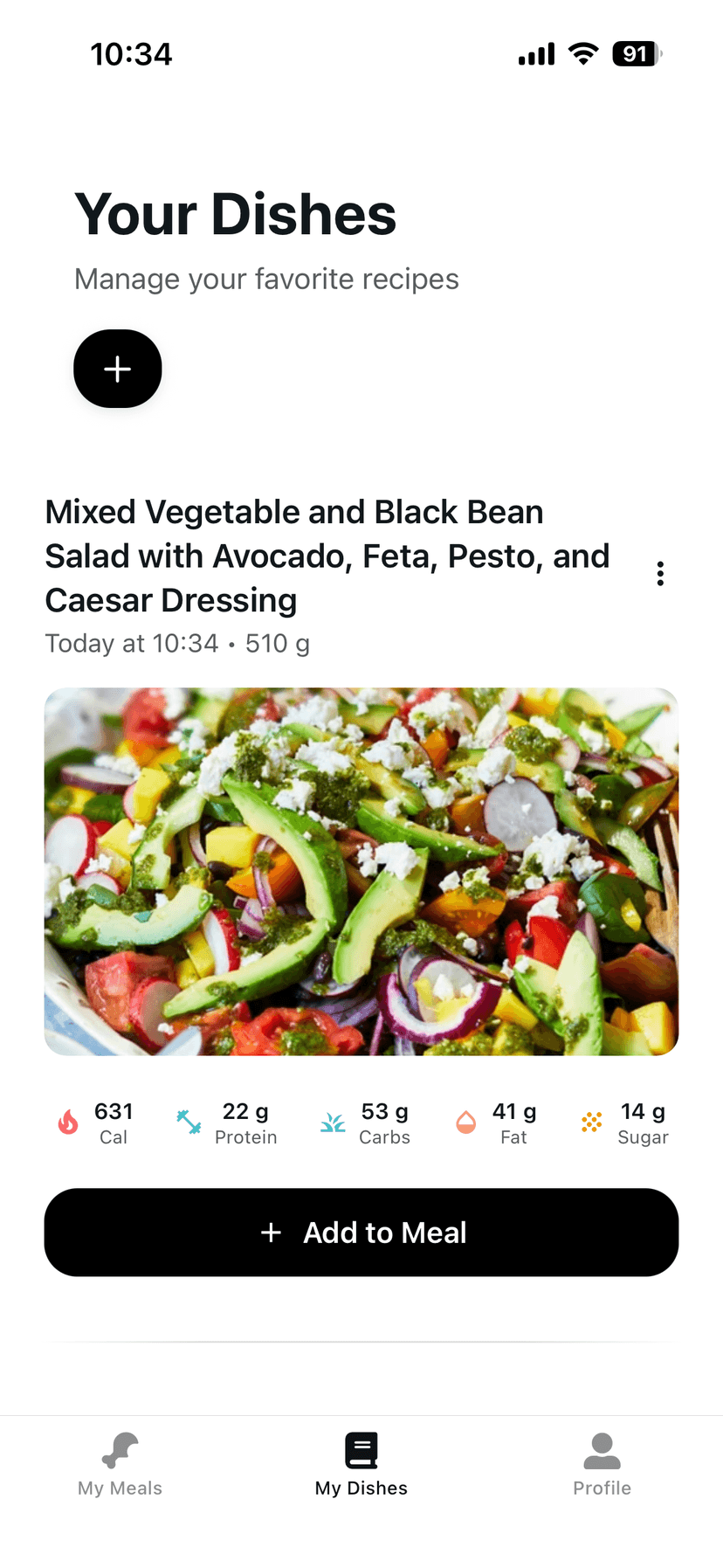Tap the timestamp and weight text
Screen dimensions: 723x1568
pyautogui.click(x=176, y=643)
